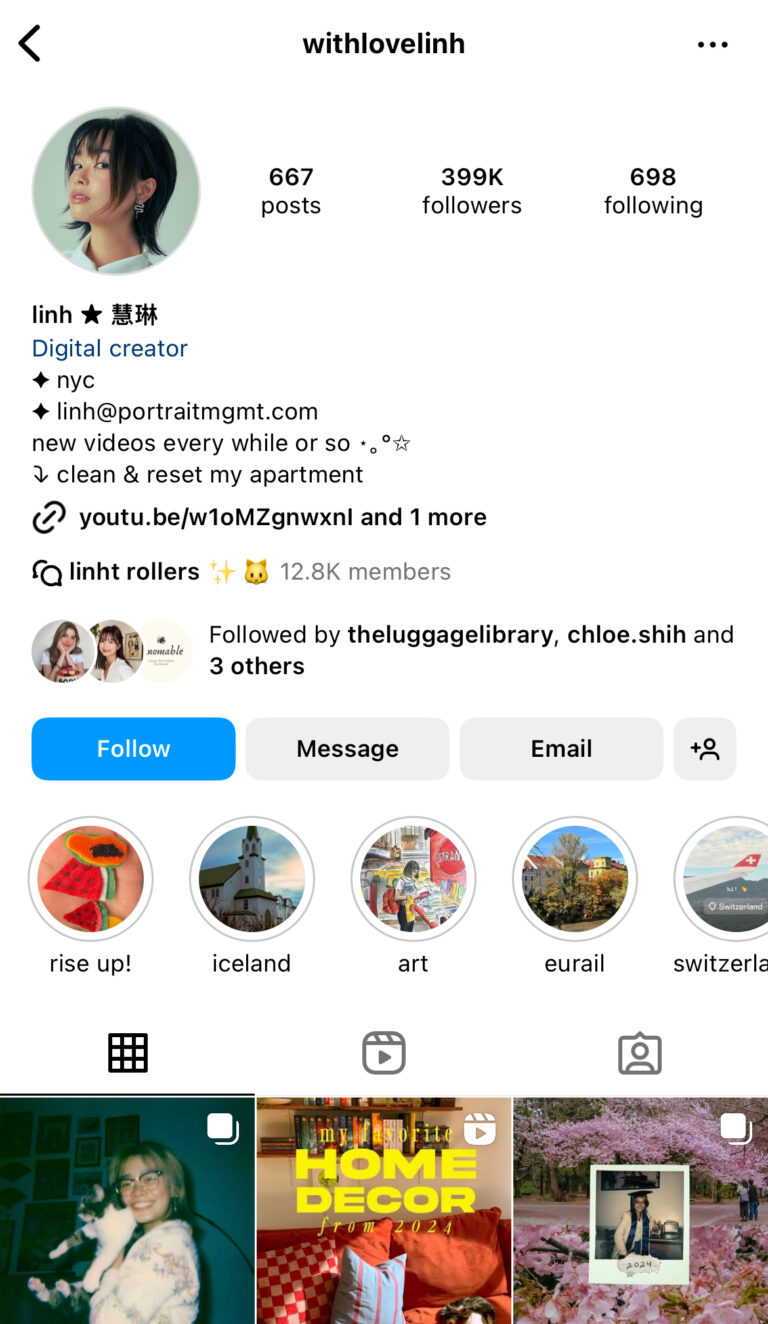This screenshot has width=768, height=1324.
Task: Open the 'iceland' story highlight
Action: click(x=252, y=879)
